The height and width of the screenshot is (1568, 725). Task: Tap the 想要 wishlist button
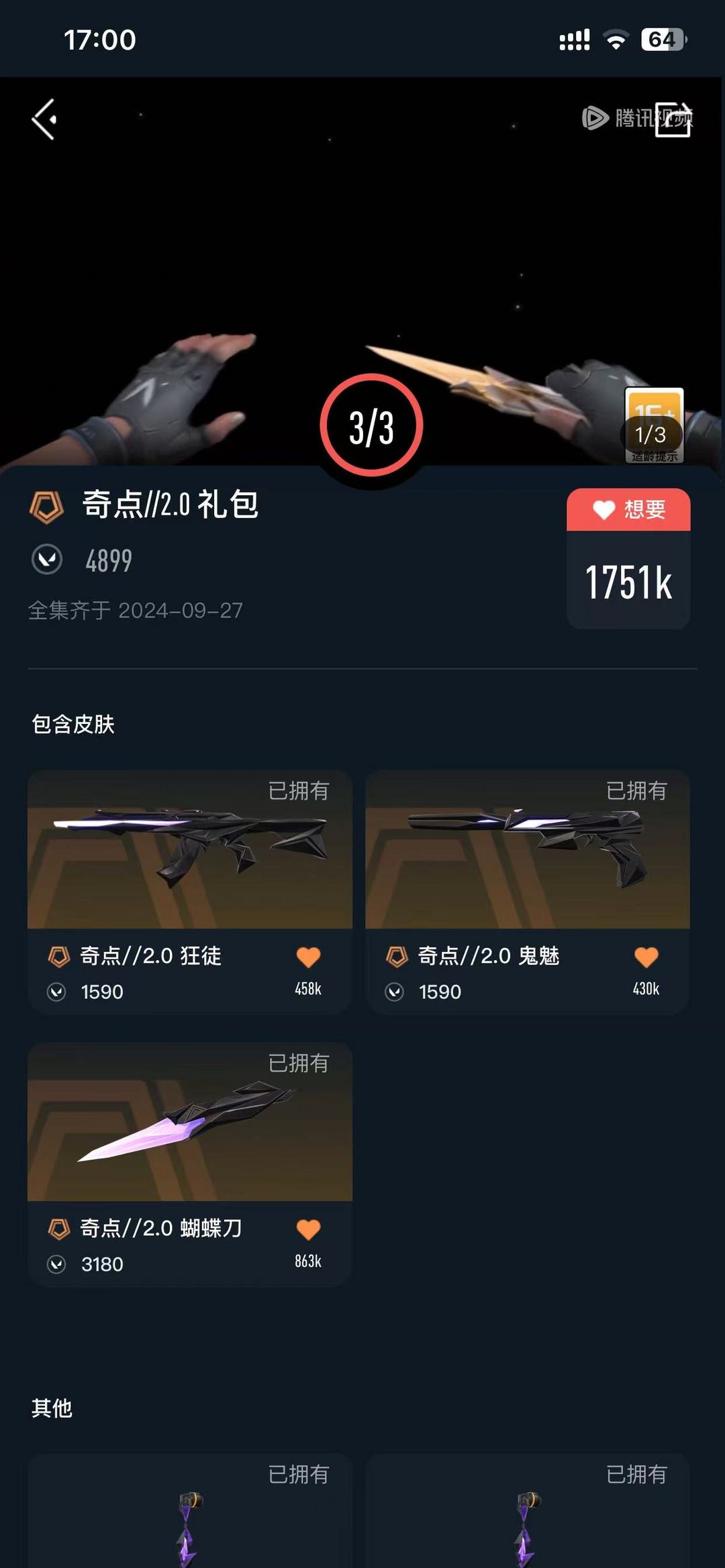(x=628, y=510)
